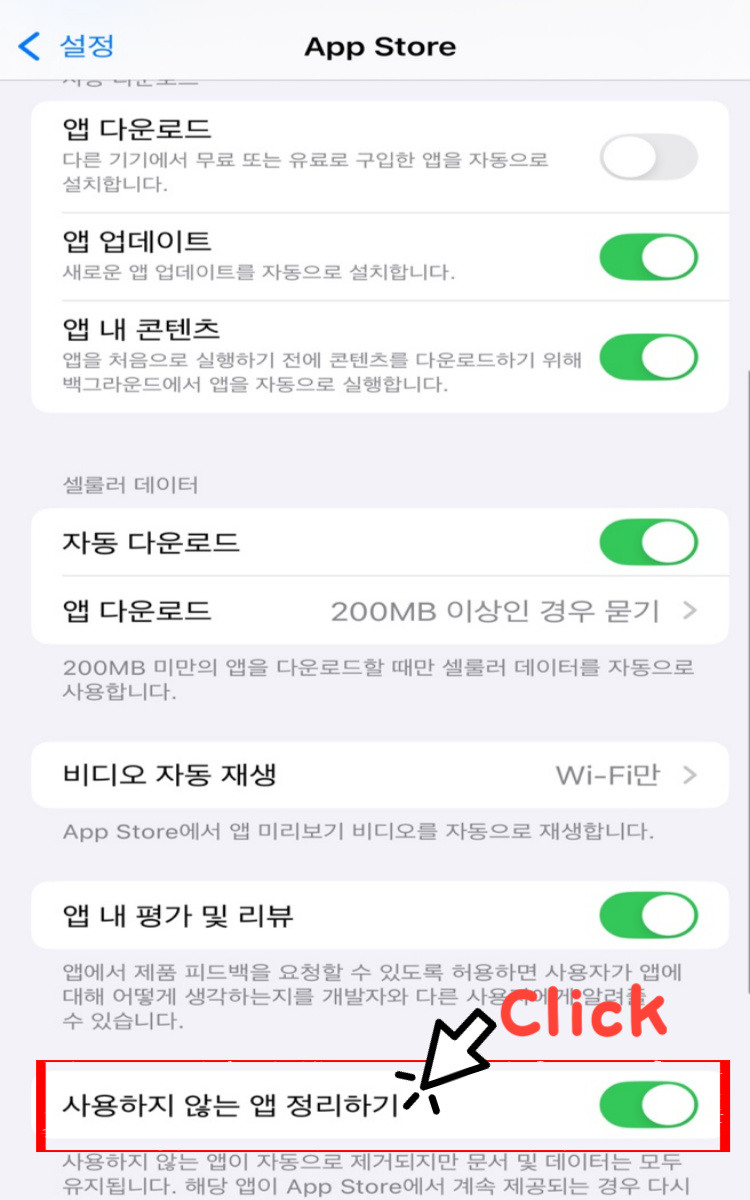
Task: Toggle cellular 자동 다운로드 off
Action: [648, 543]
